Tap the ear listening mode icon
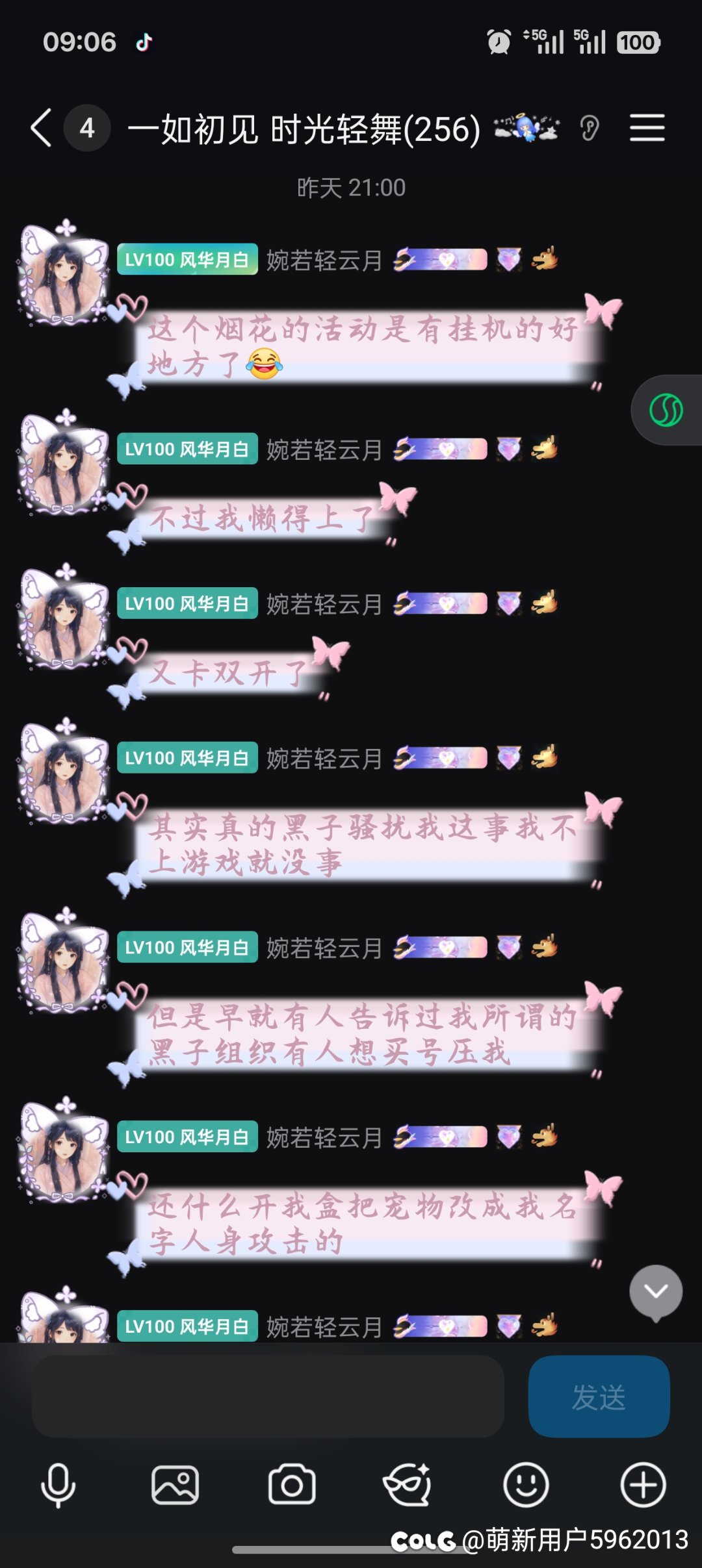The height and width of the screenshot is (1568, 702). pyautogui.click(x=590, y=128)
